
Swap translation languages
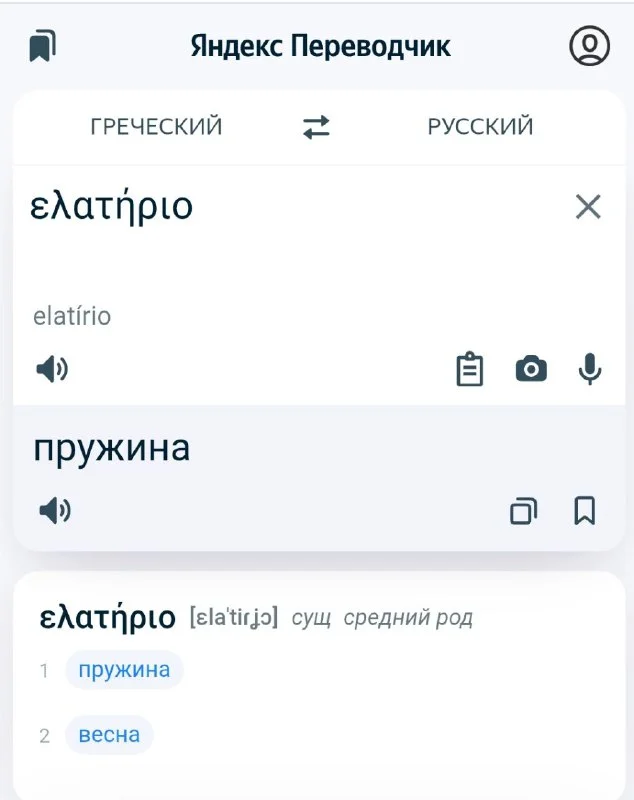pyautogui.click(x=316, y=127)
